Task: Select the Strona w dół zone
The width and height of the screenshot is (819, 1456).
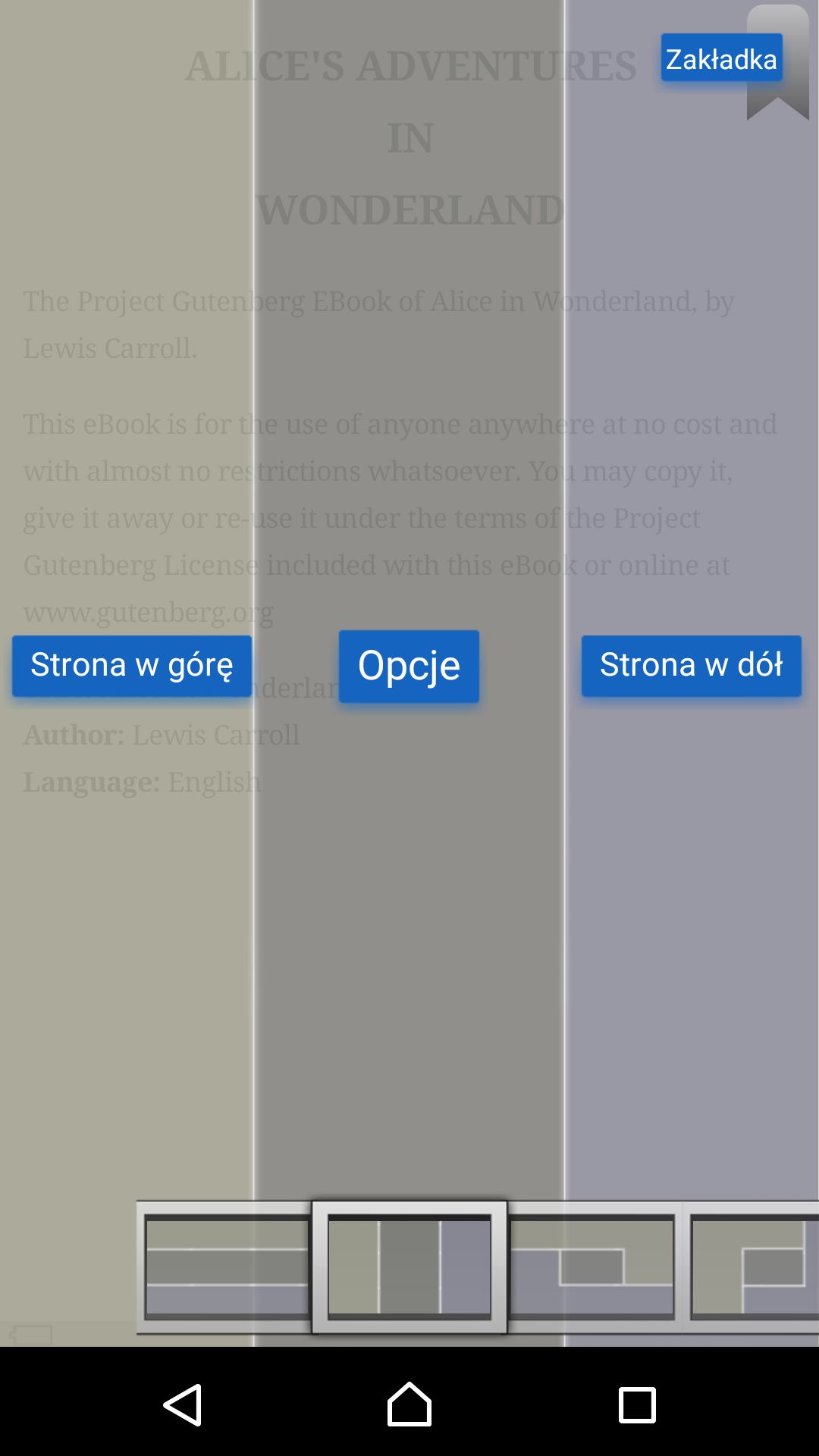Action: tap(691, 665)
